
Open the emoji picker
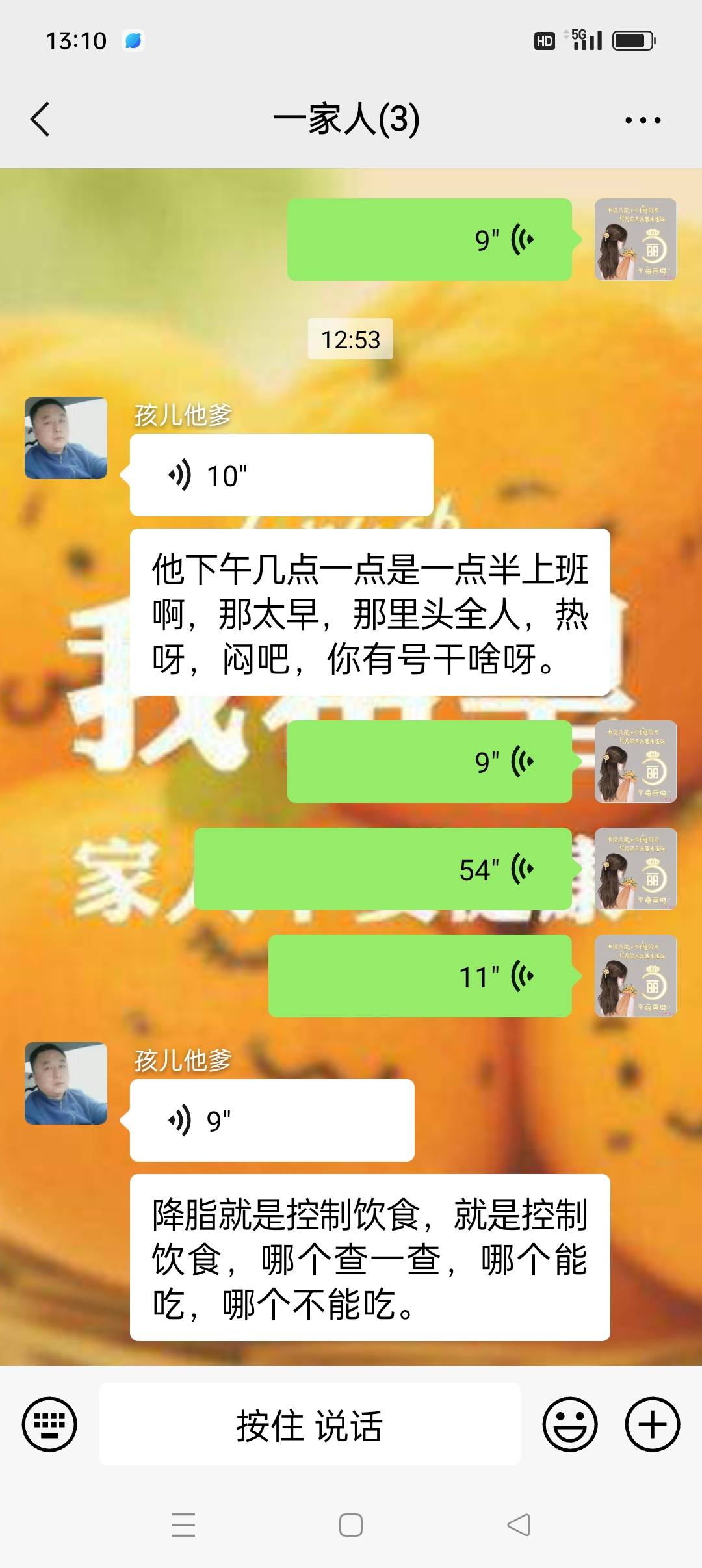(570, 1424)
